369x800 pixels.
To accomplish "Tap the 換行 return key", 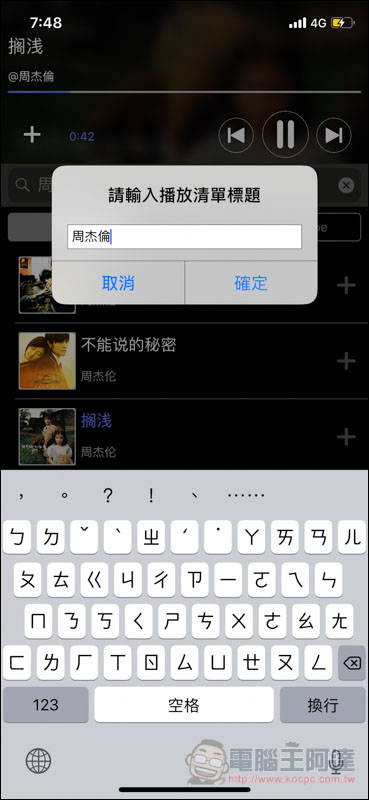I will tap(323, 705).
